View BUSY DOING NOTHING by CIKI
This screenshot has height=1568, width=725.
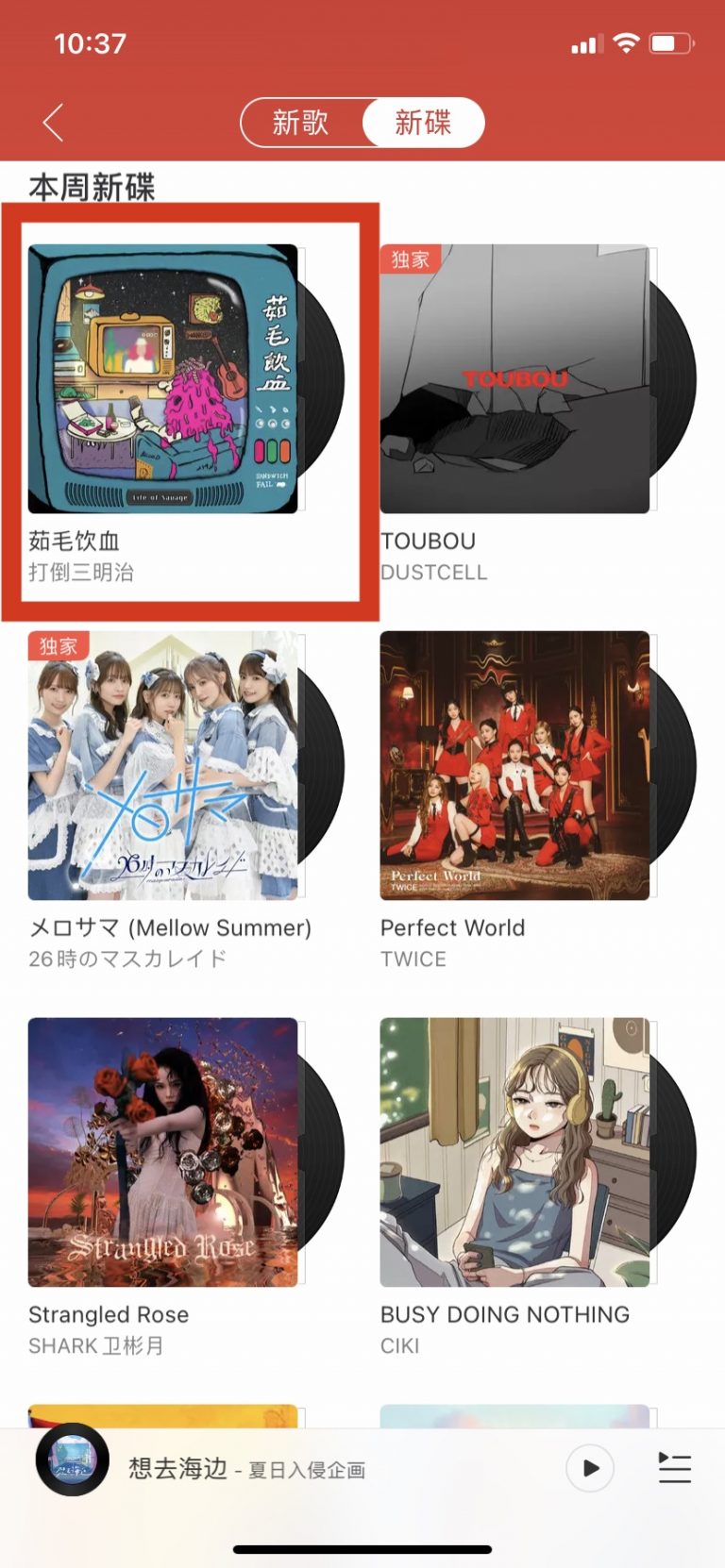[x=514, y=1153]
